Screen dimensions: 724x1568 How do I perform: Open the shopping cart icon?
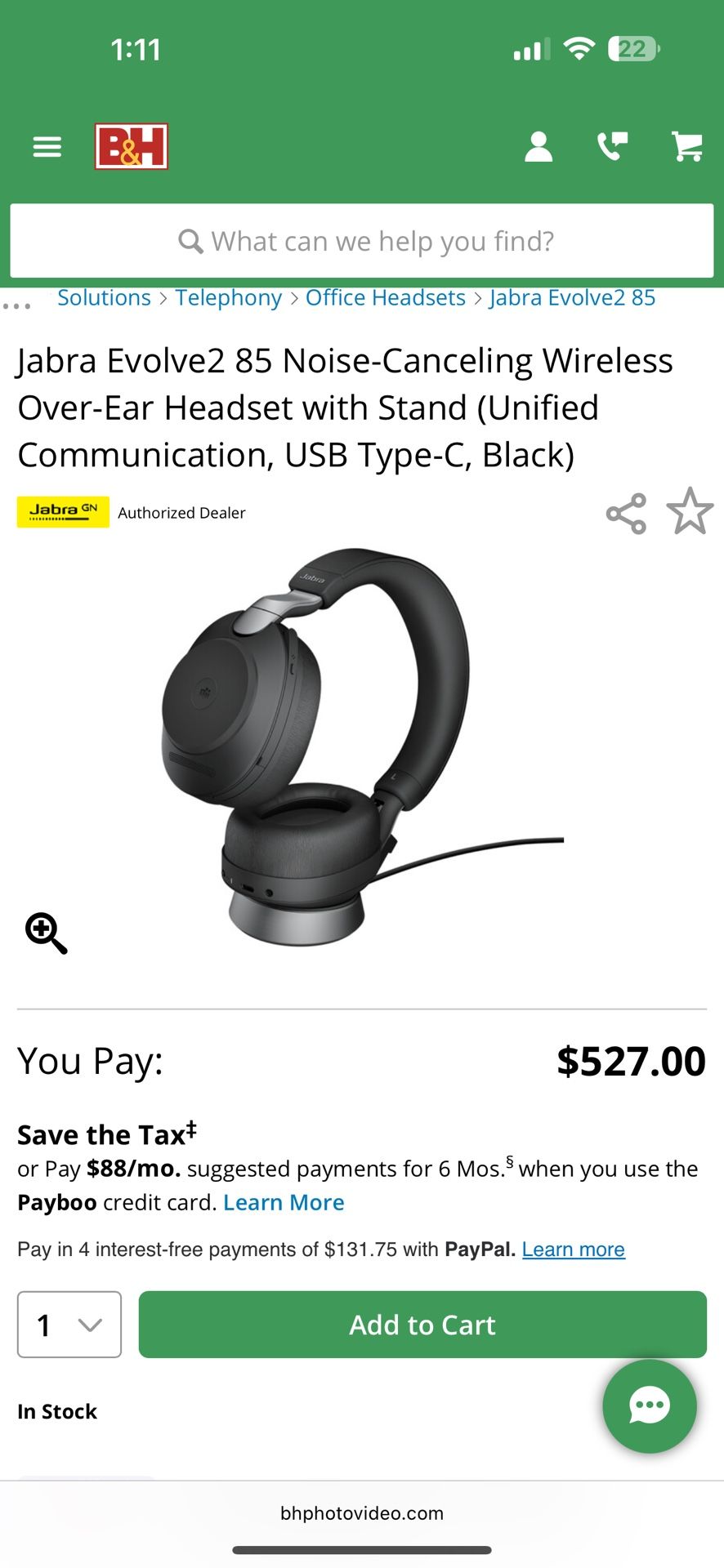[686, 147]
